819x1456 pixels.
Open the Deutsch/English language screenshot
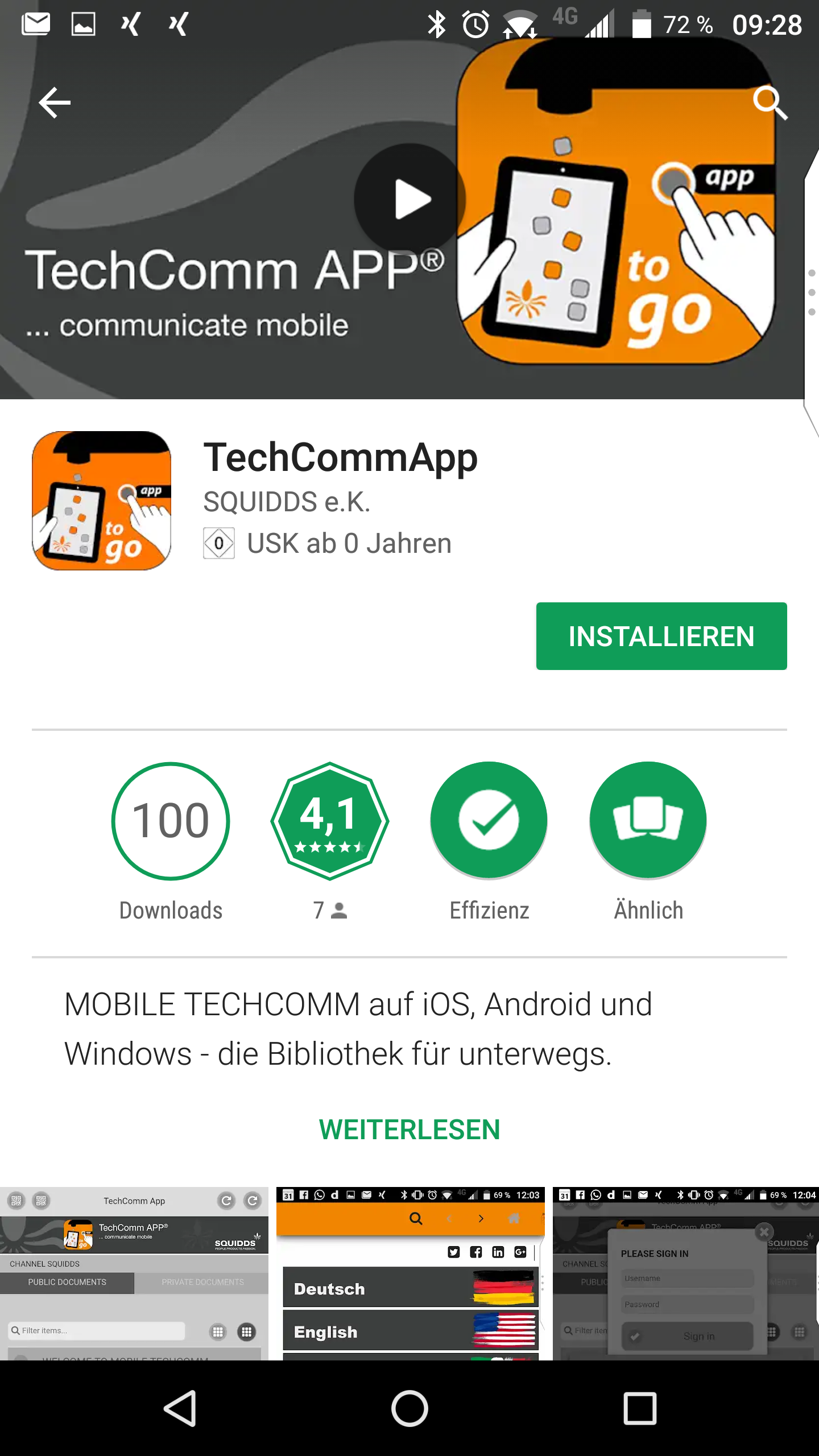tap(410, 1273)
